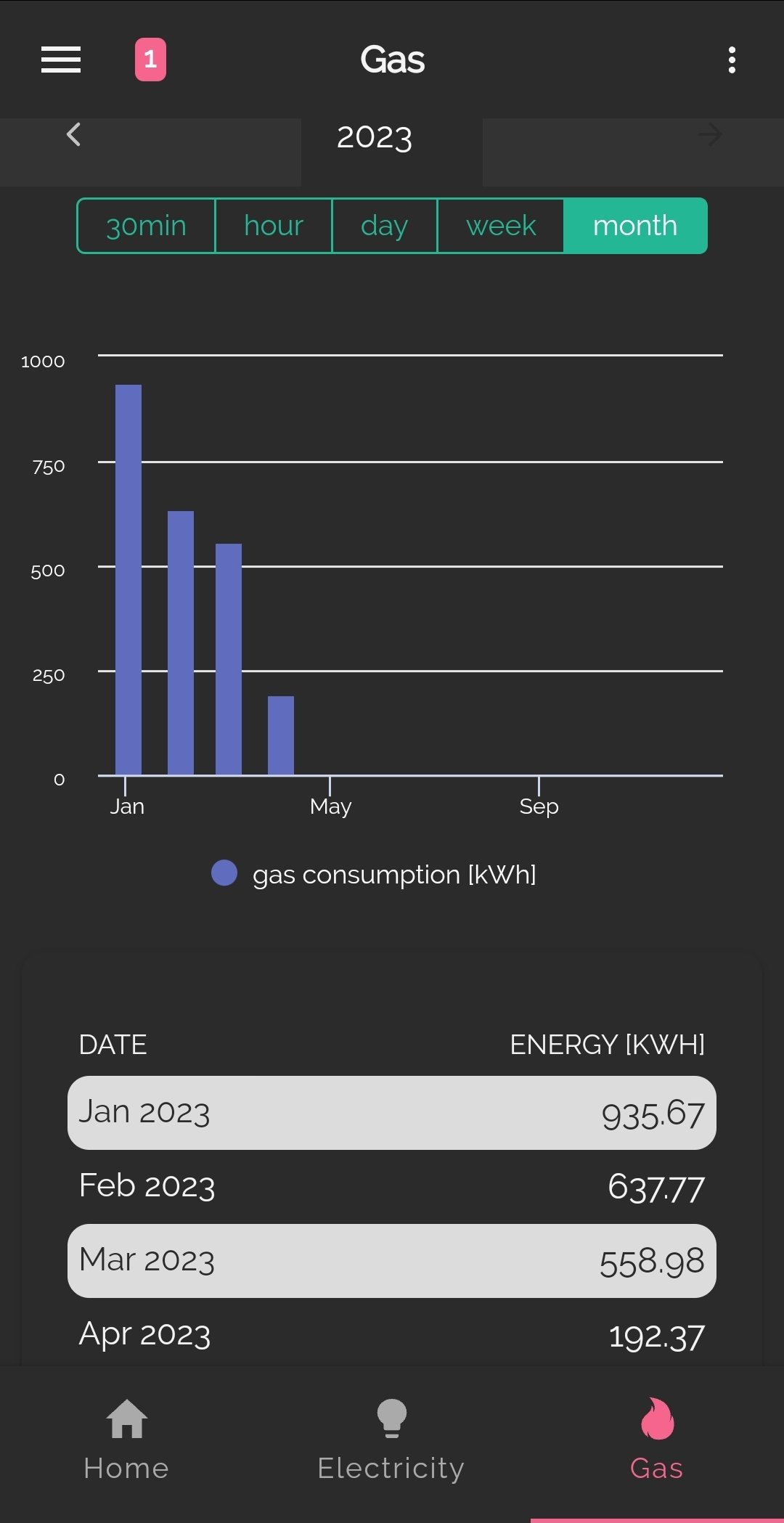Screen dimensions: 784x1523
Task: Toggle the gas consumption legend
Action: [x=374, y=874]
